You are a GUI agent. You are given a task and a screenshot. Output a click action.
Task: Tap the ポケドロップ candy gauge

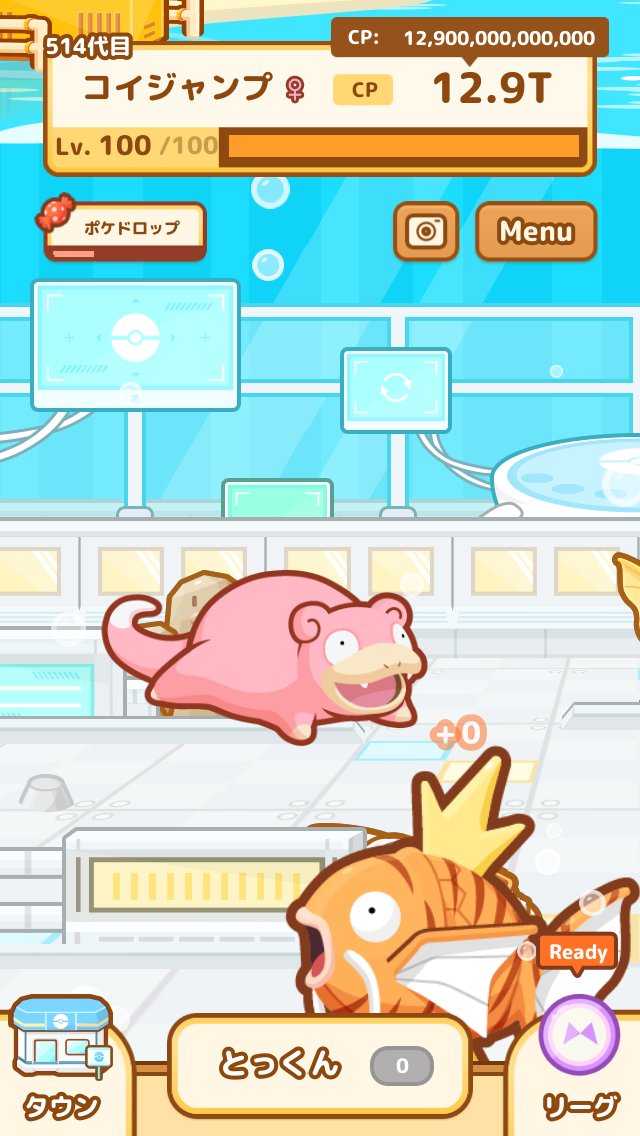[125, 229]
